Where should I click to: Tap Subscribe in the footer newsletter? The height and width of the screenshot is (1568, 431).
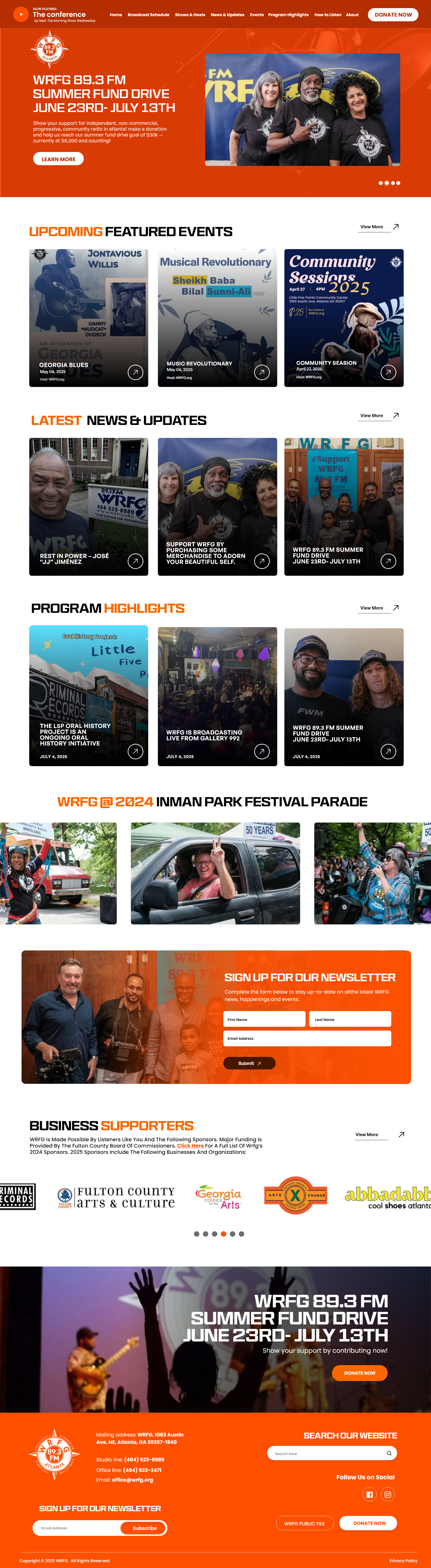point(144,1528)
